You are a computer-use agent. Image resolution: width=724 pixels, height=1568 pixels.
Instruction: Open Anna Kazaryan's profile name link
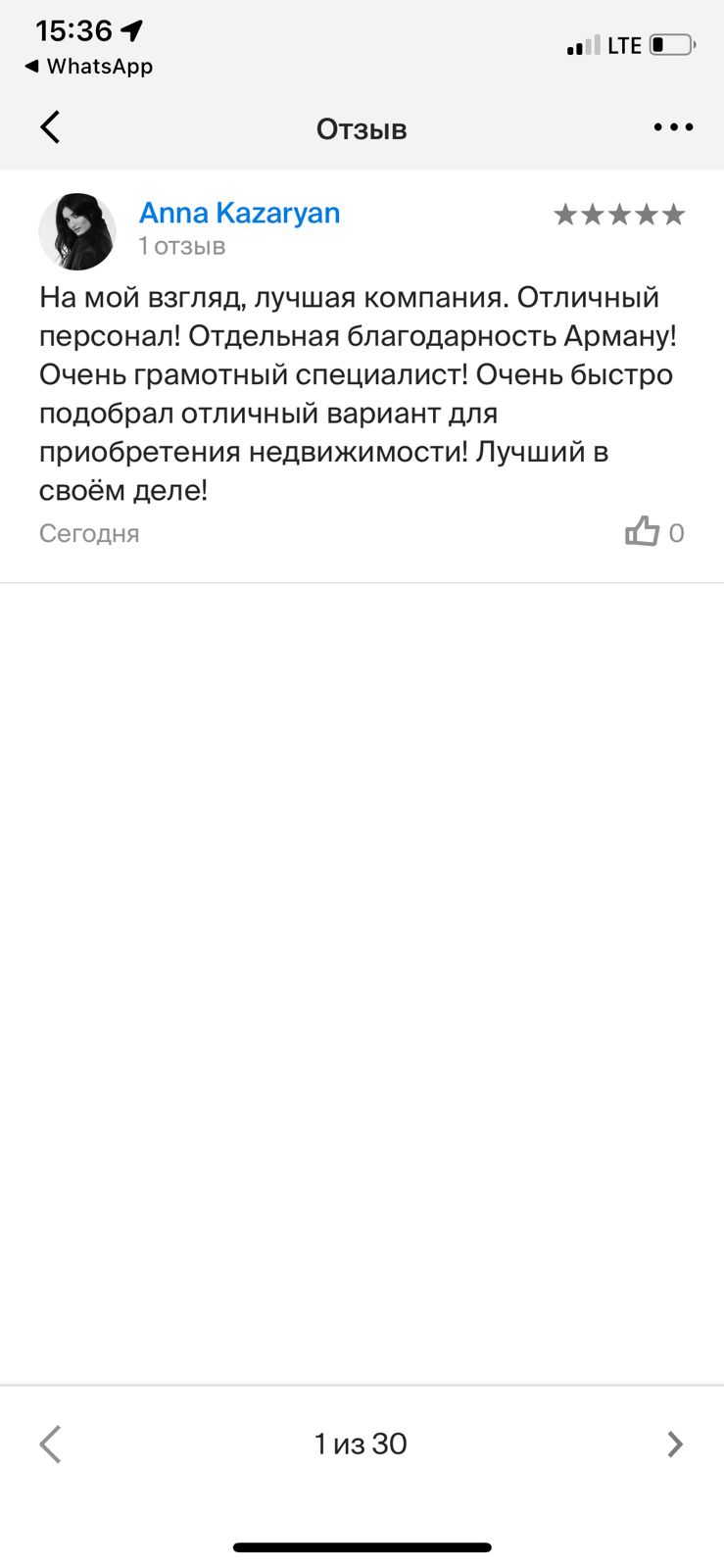[x=239, y=213]
